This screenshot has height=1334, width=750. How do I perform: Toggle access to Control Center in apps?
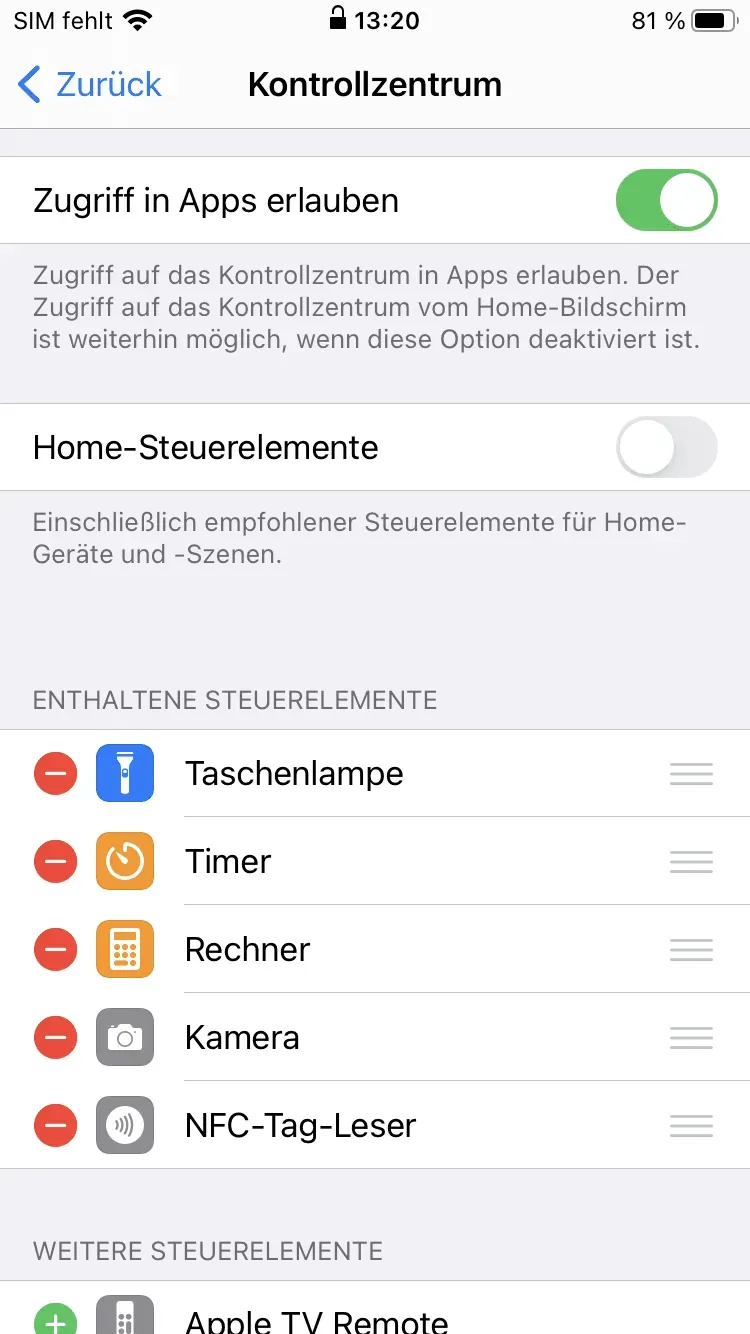click(x=666, y=200)
